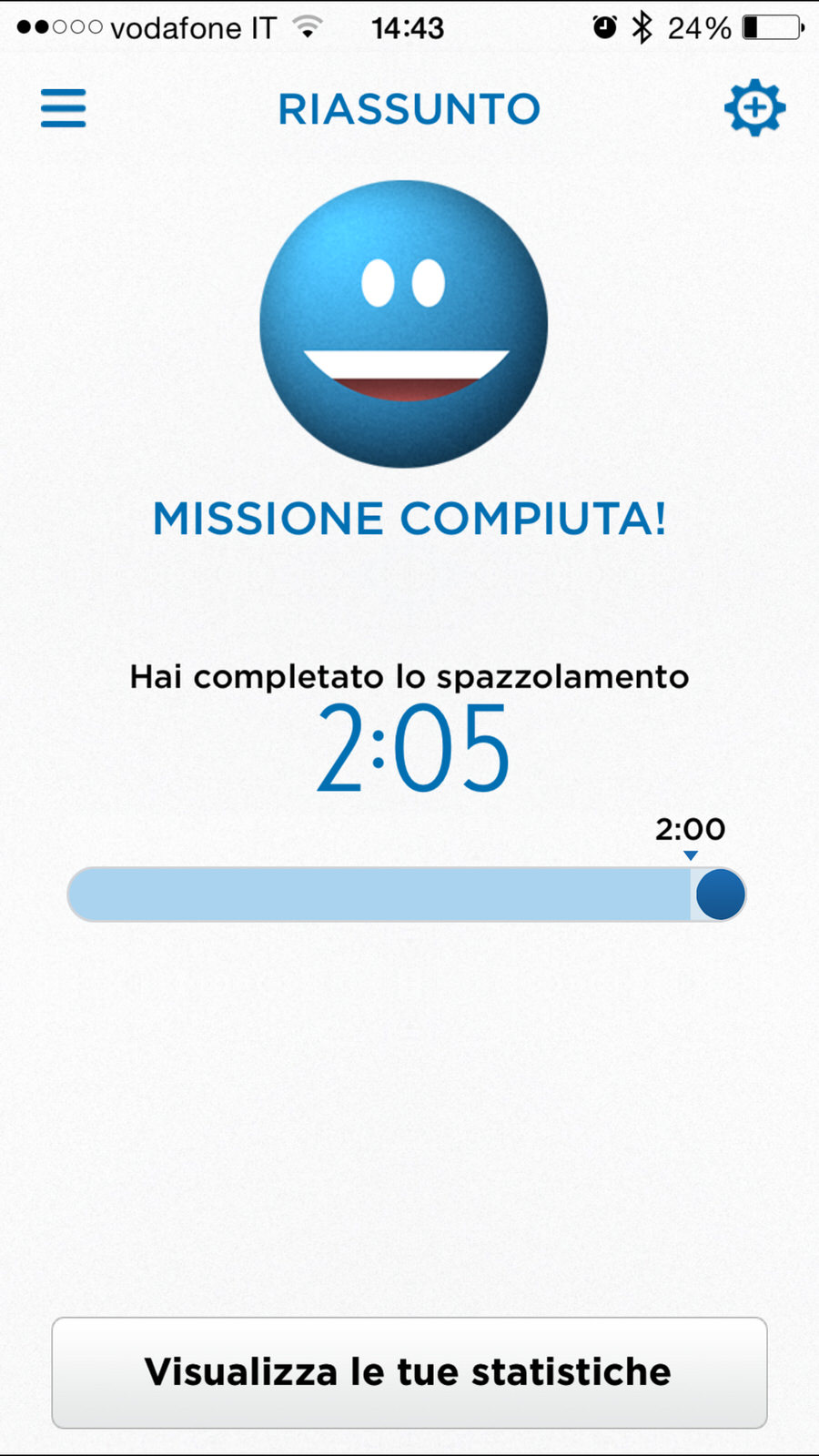Open the hamburger menu
The image size is (819, 1456).
click(x=63, y=108)
